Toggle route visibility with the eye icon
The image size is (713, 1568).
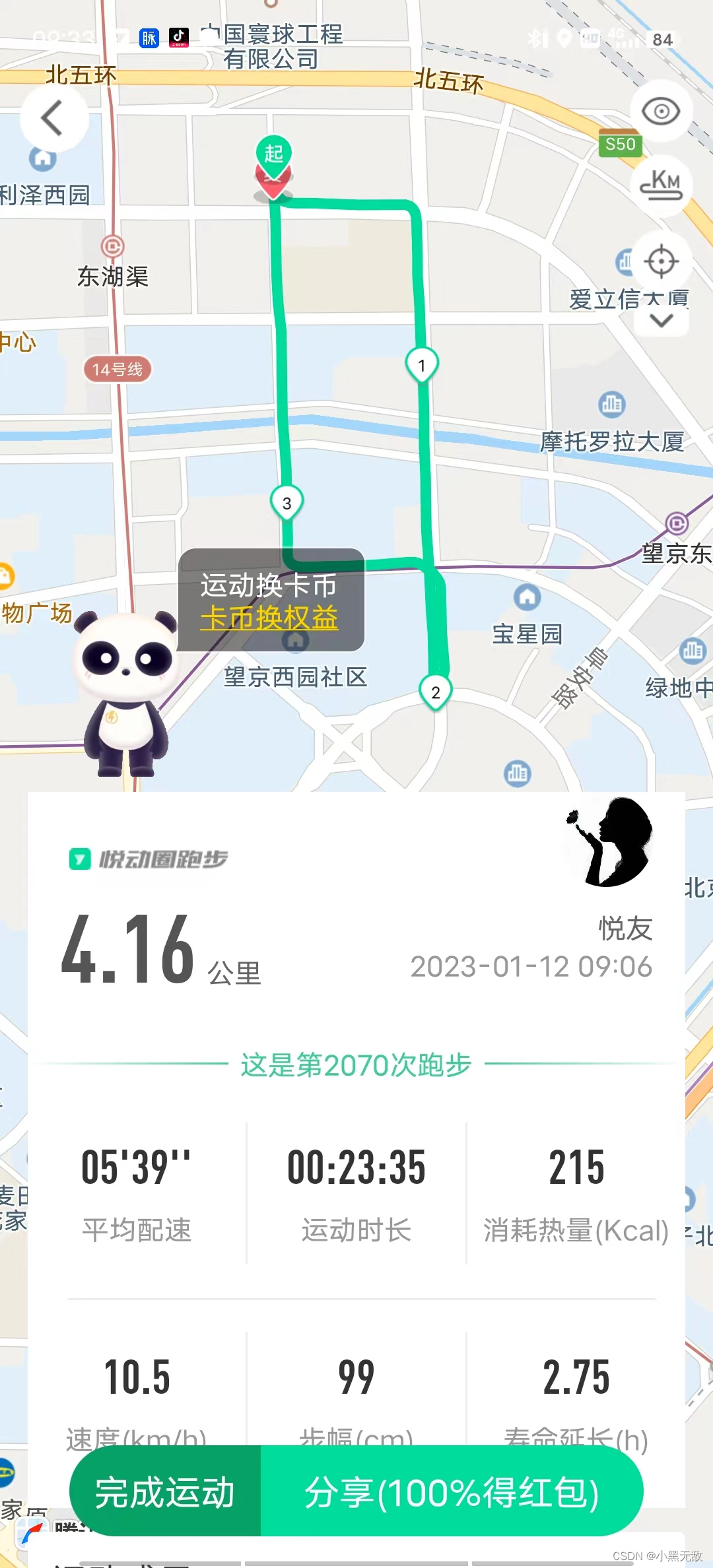point(662,112)
